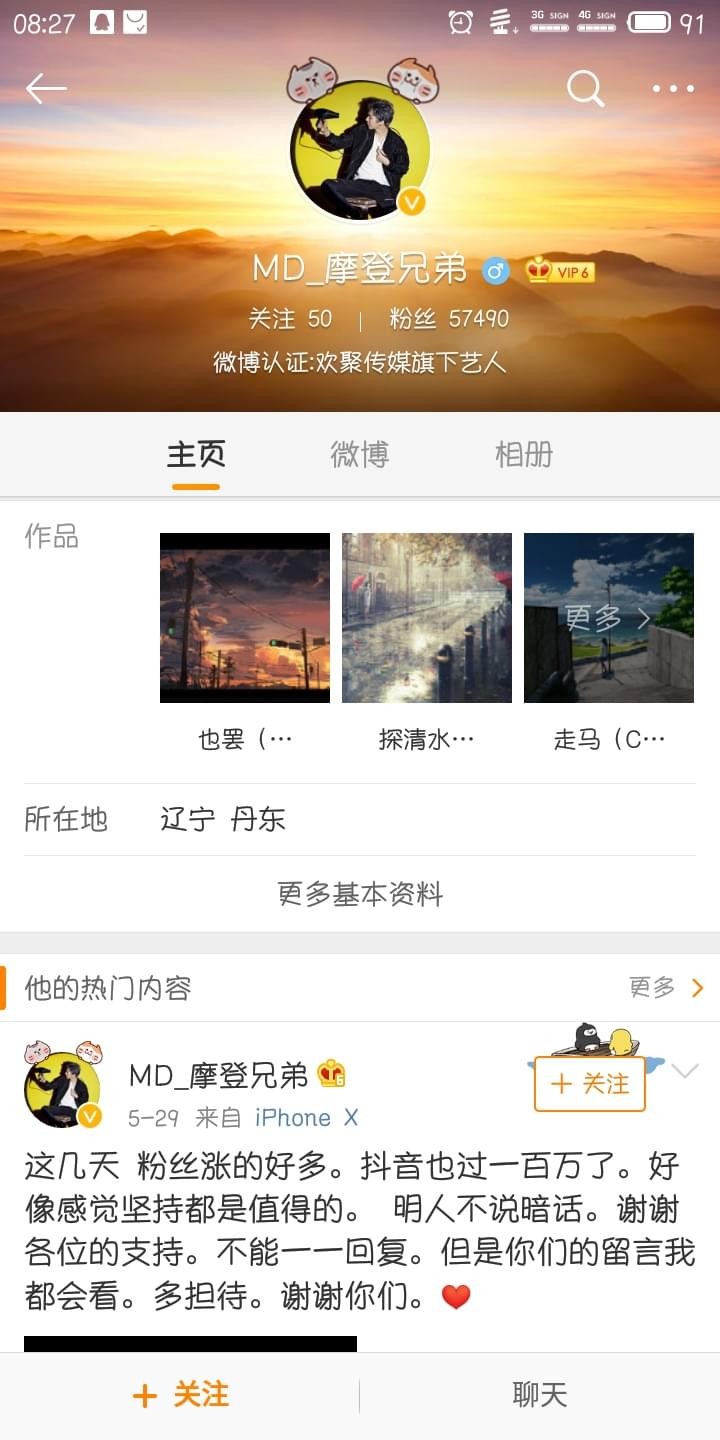Open the 粉丝 57490 followers list

click(x=449, y=319)
